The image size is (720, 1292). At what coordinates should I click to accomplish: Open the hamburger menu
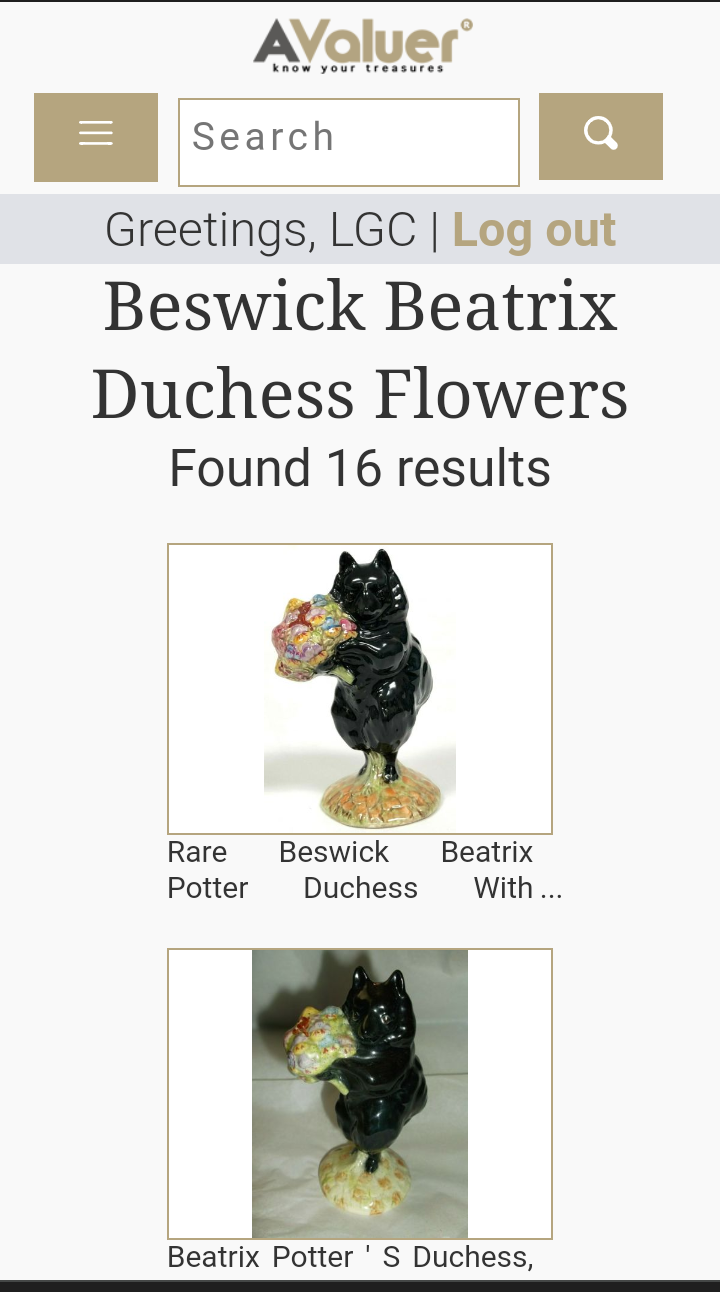[x=96, y=137]
